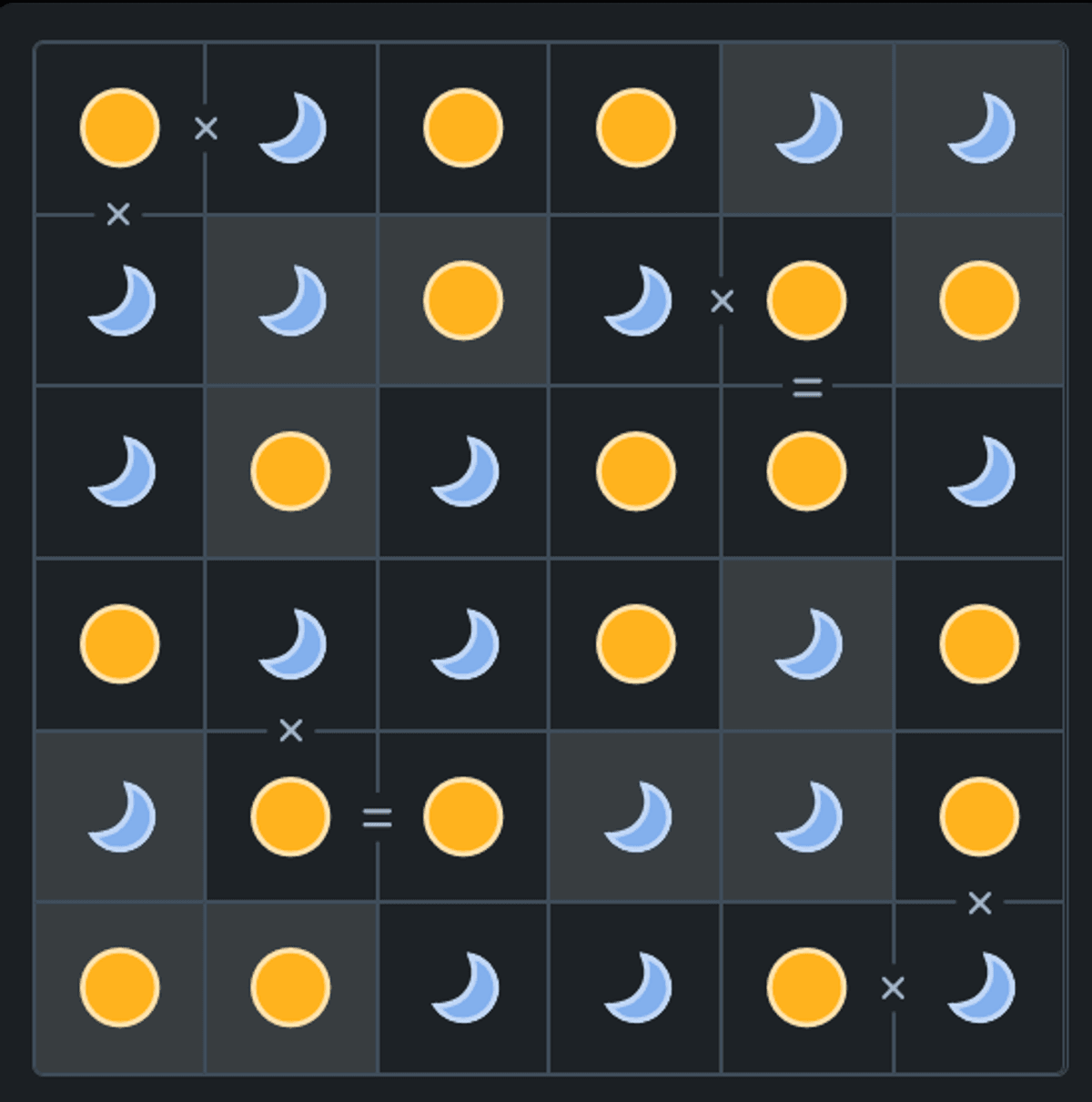The height and width of the screenshot is (1102, 1092).
Task: Toggle the sun in row four, column six
Action: pyautogui.click(x=979, y=643)
